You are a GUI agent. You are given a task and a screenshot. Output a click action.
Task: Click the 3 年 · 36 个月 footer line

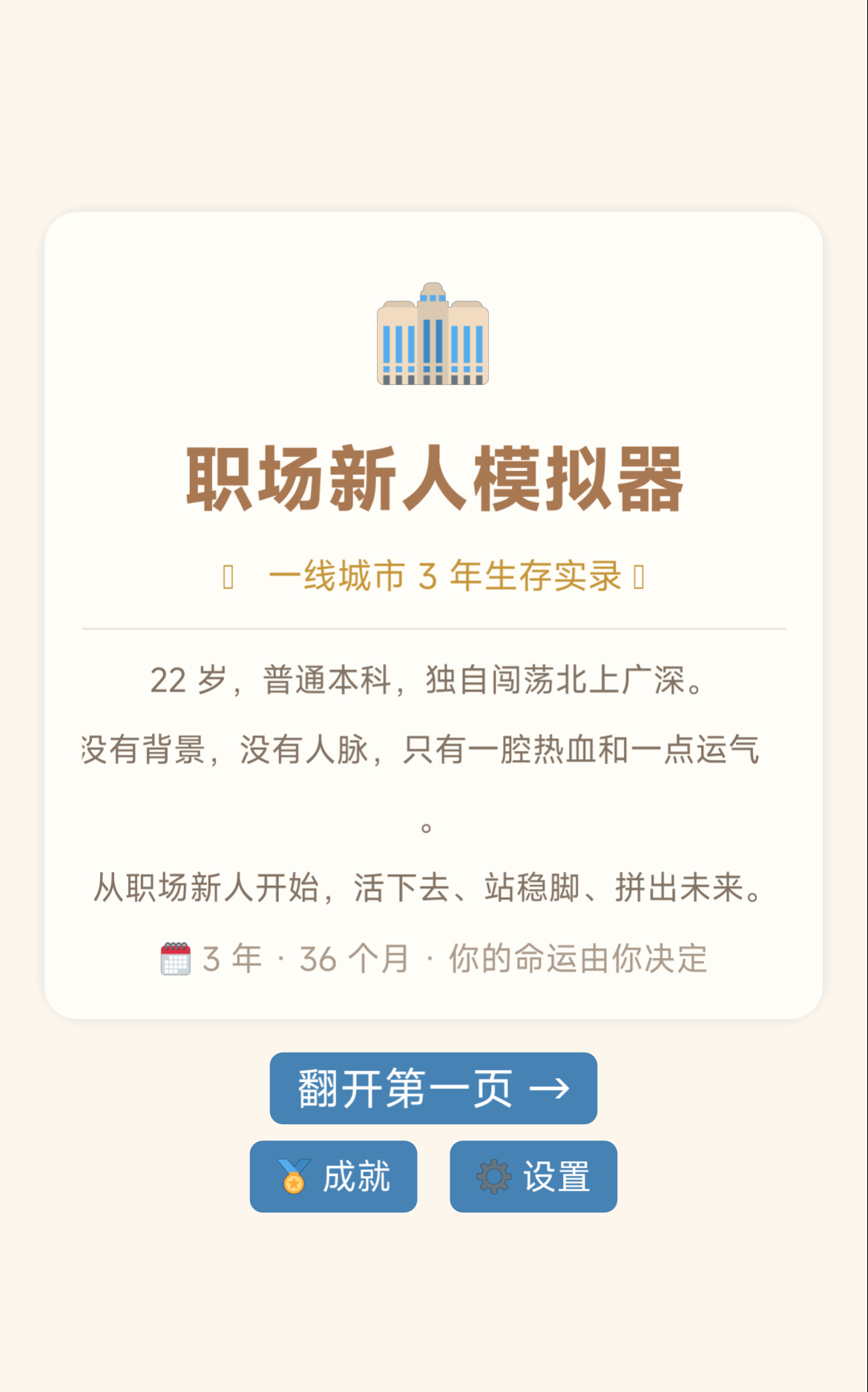pos(434,959)
